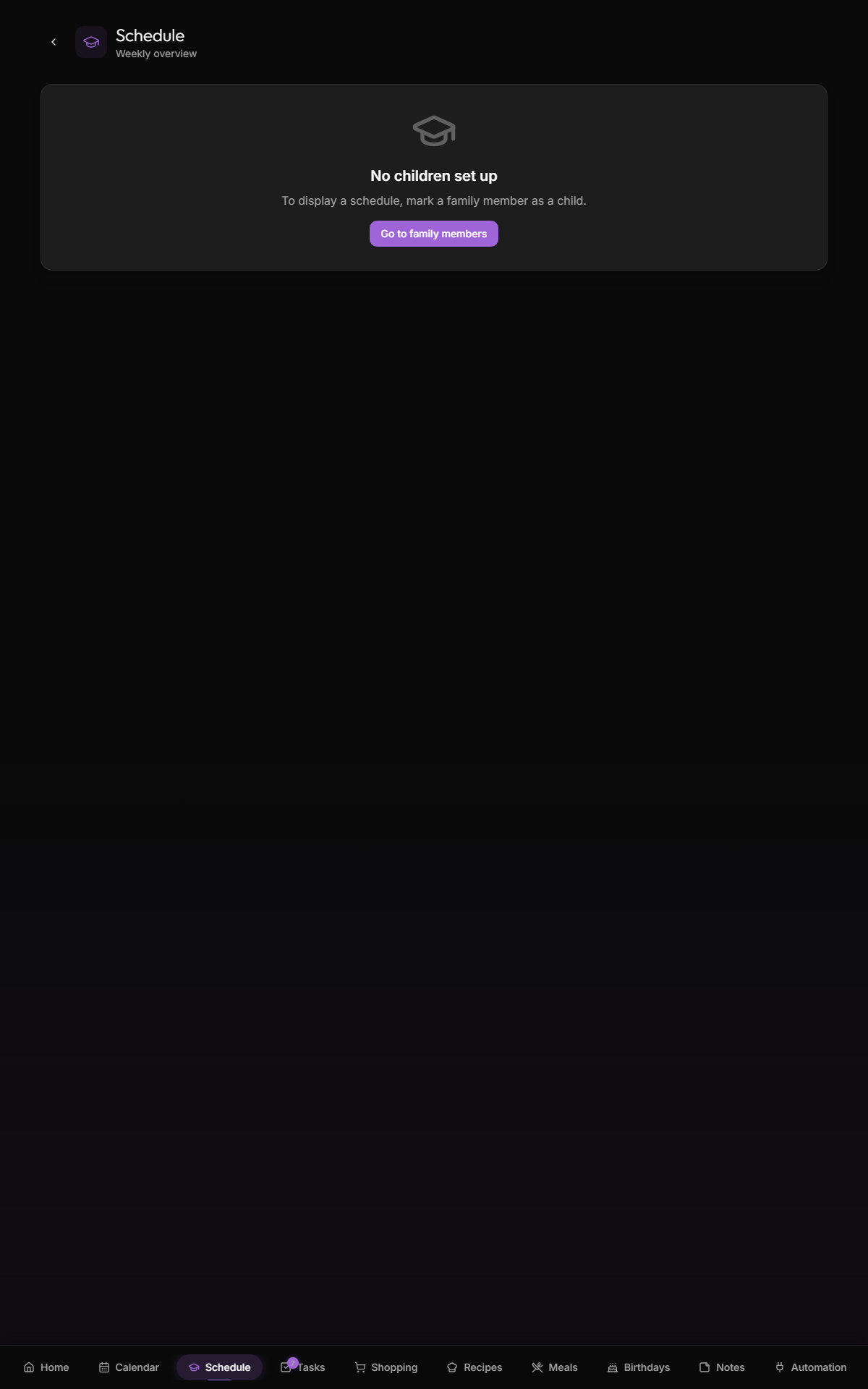Select the Schedule tab
This screenshot has height=1389, width=868.
click(219, 1367)
